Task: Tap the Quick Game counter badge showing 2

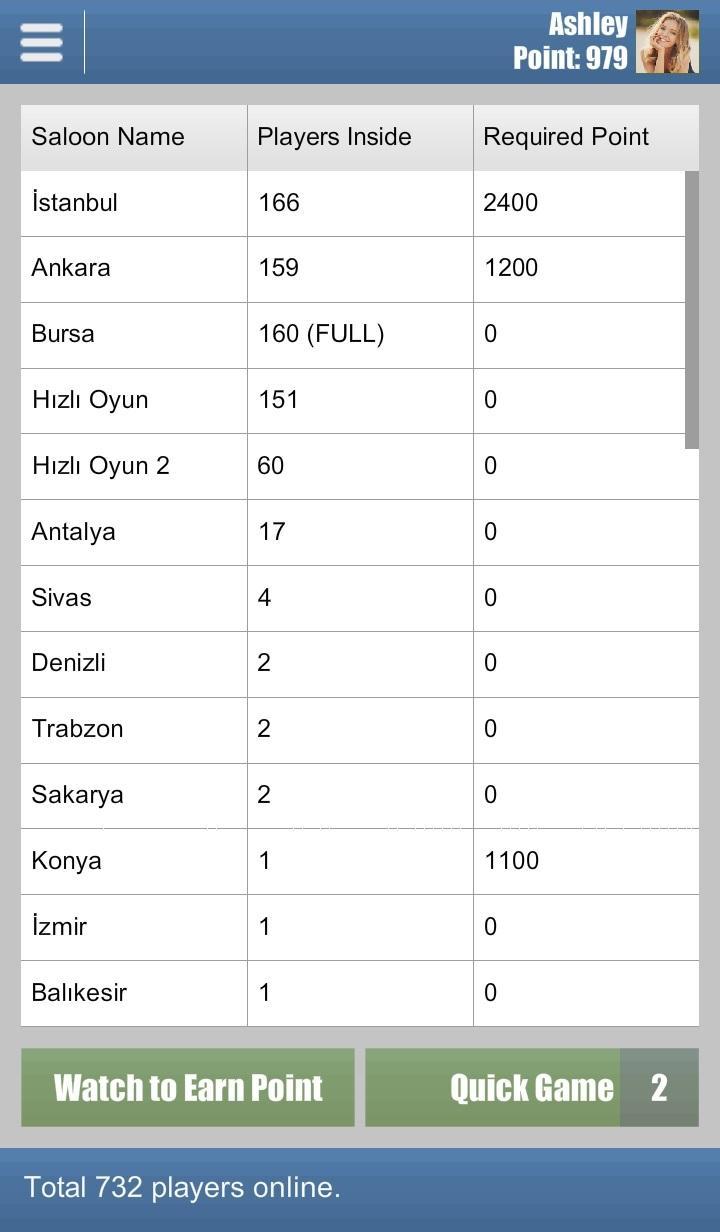Action: pyautogui.click(x=660, y=1088)
